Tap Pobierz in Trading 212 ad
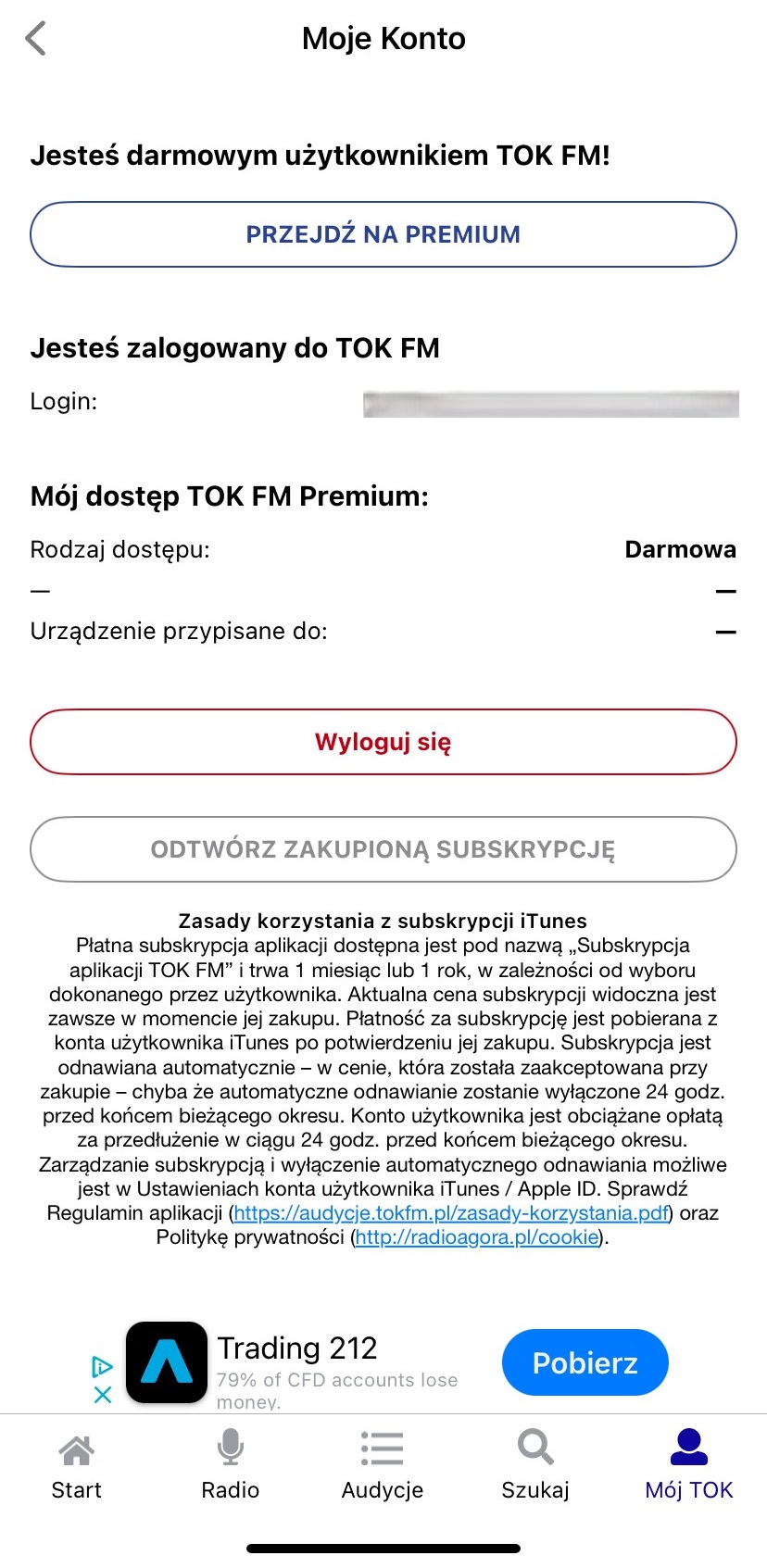 [585, 1362]
